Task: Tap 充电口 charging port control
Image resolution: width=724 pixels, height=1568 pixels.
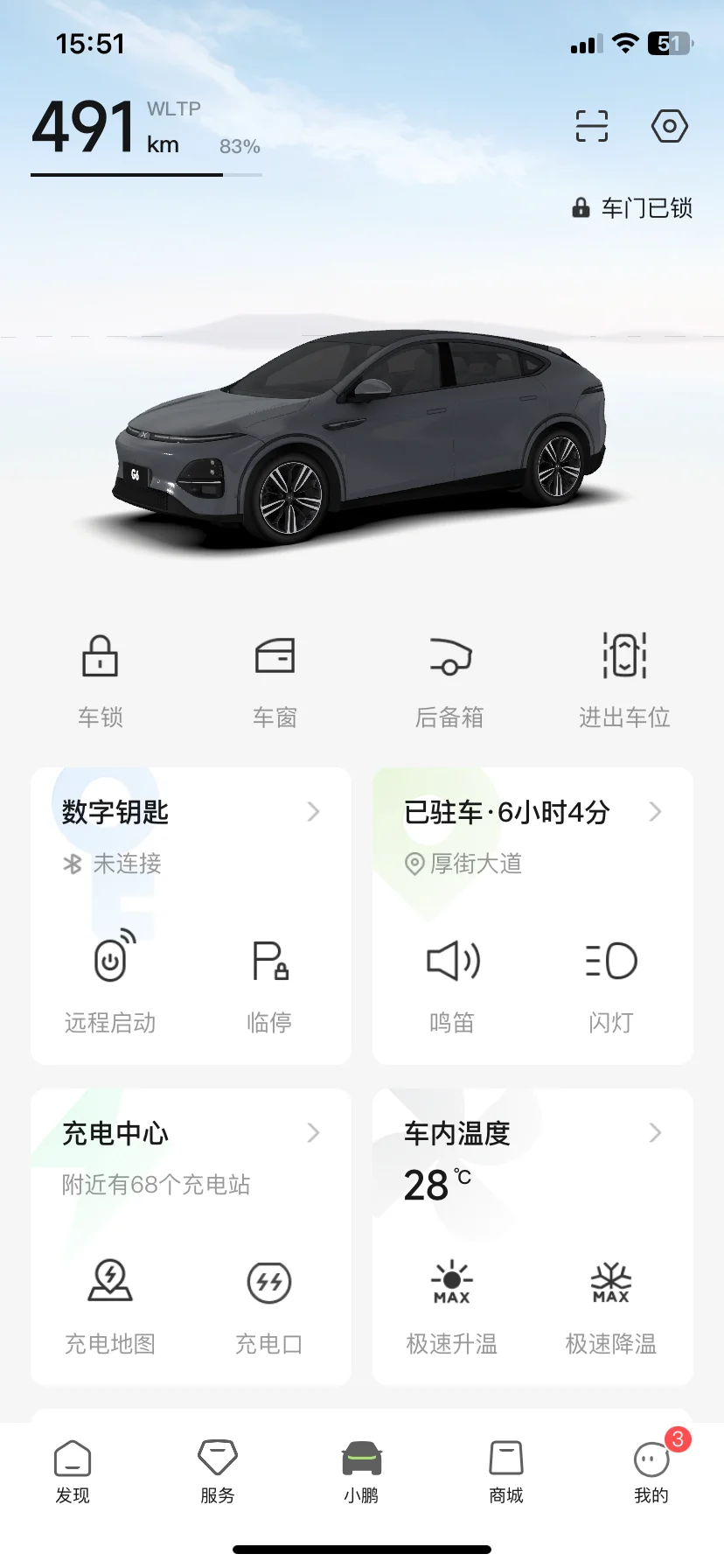Action: 269,1303
